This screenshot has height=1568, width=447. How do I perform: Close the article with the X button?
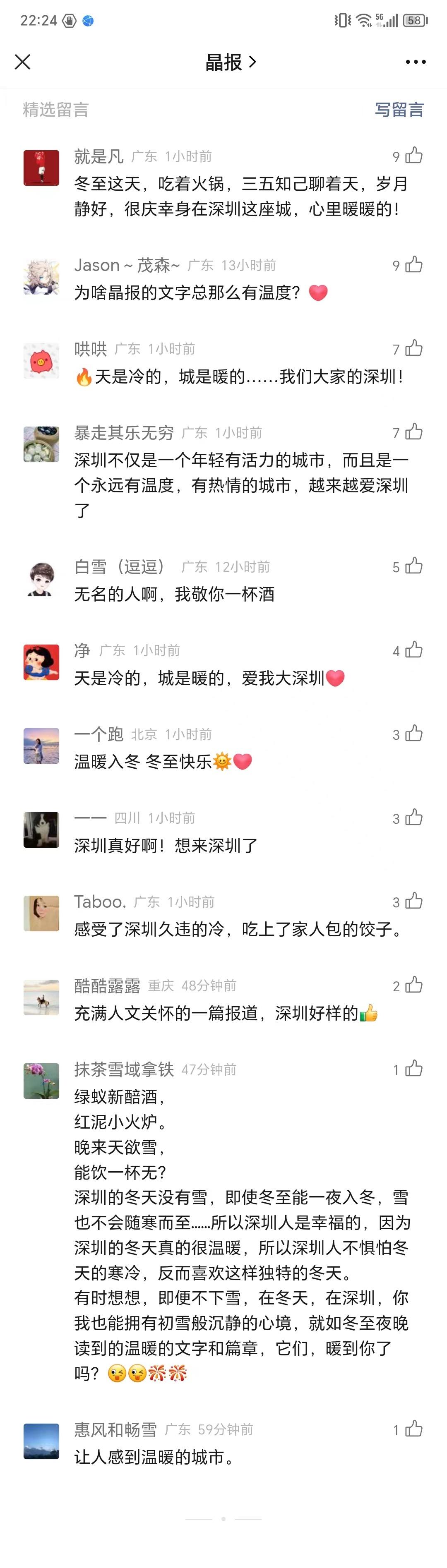[22, 62]
